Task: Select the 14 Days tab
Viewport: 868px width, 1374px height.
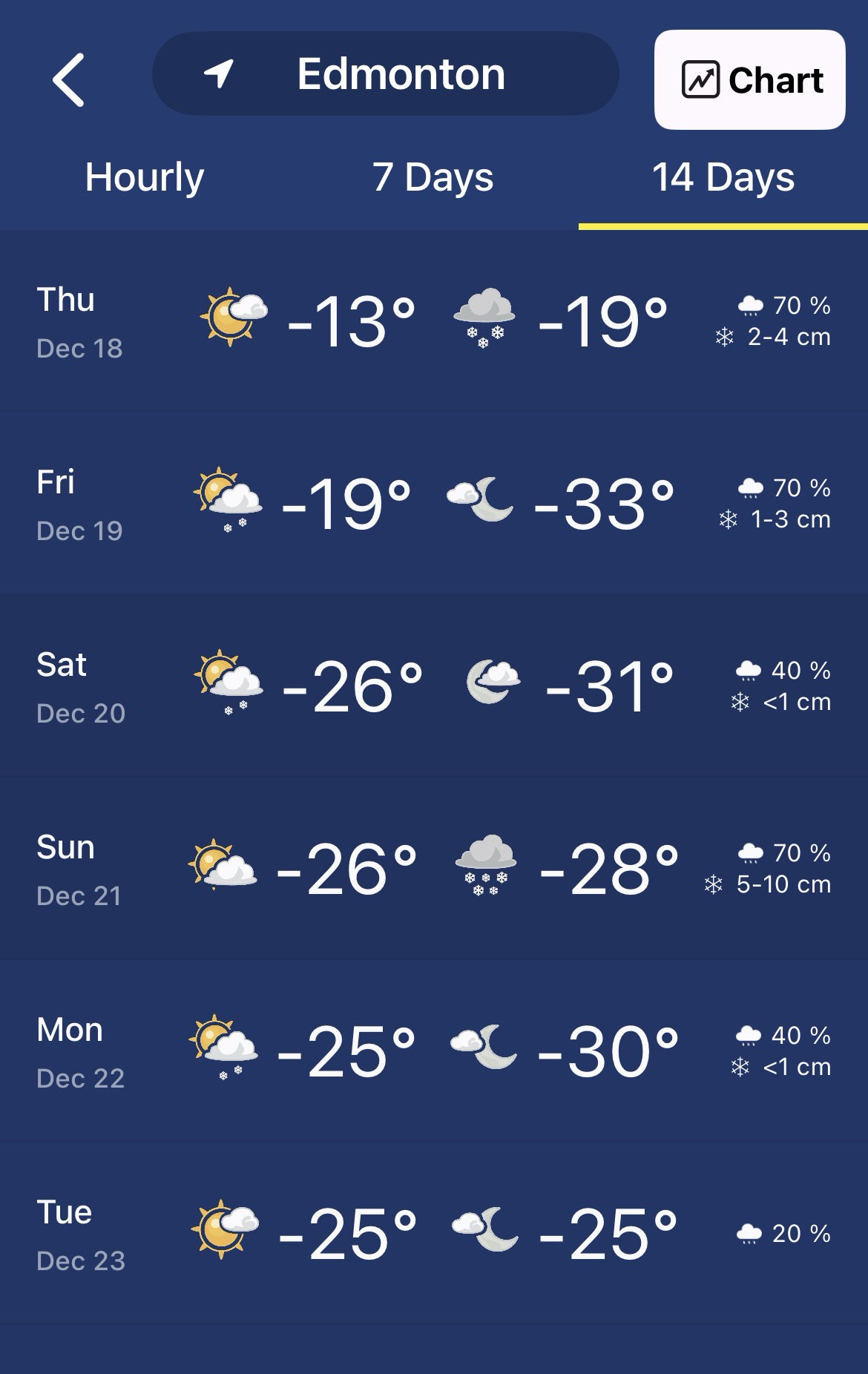Action: click(723, 178)
